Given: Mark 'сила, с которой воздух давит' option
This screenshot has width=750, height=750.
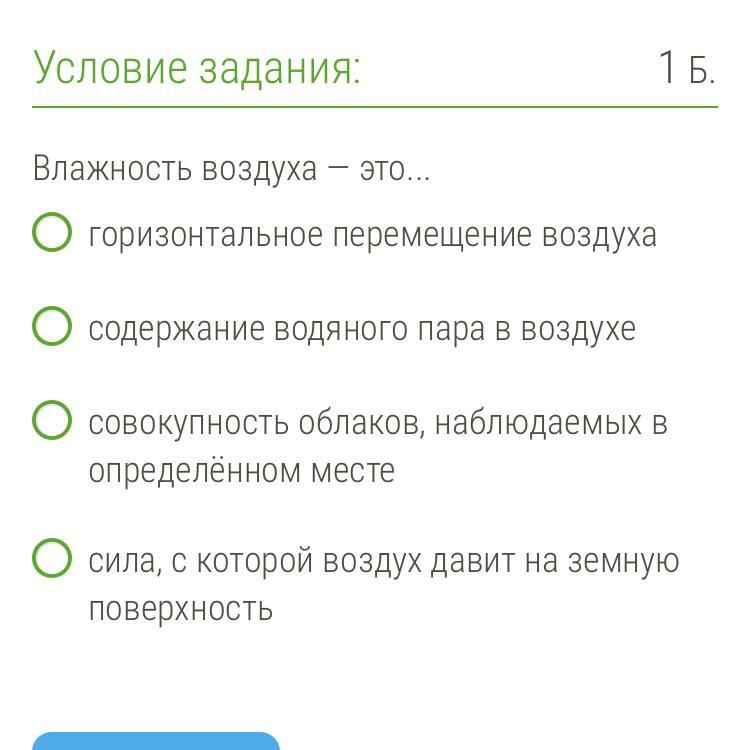Looking at the screenshot, I should tap(52, 559).
